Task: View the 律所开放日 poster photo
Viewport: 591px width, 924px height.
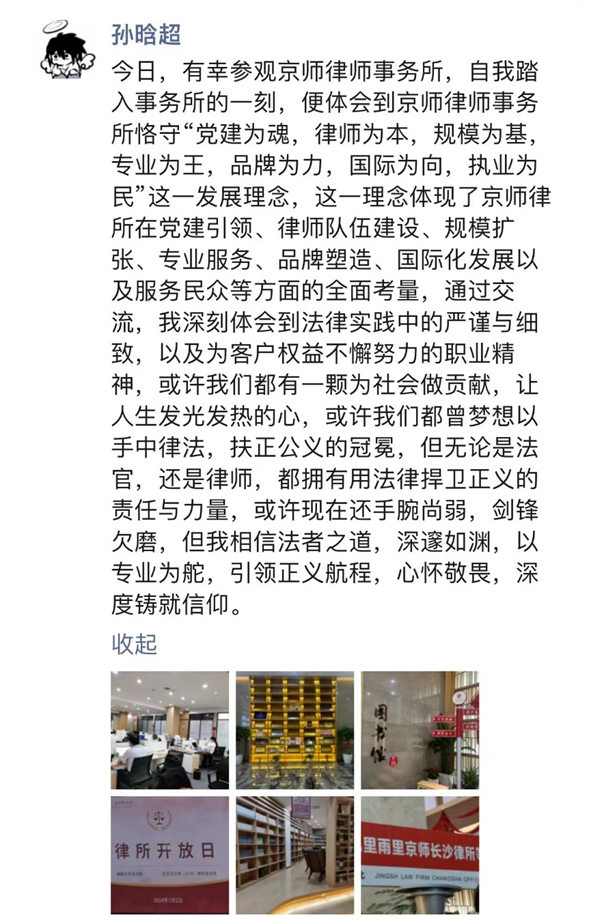Action: [x=170, y=855]
